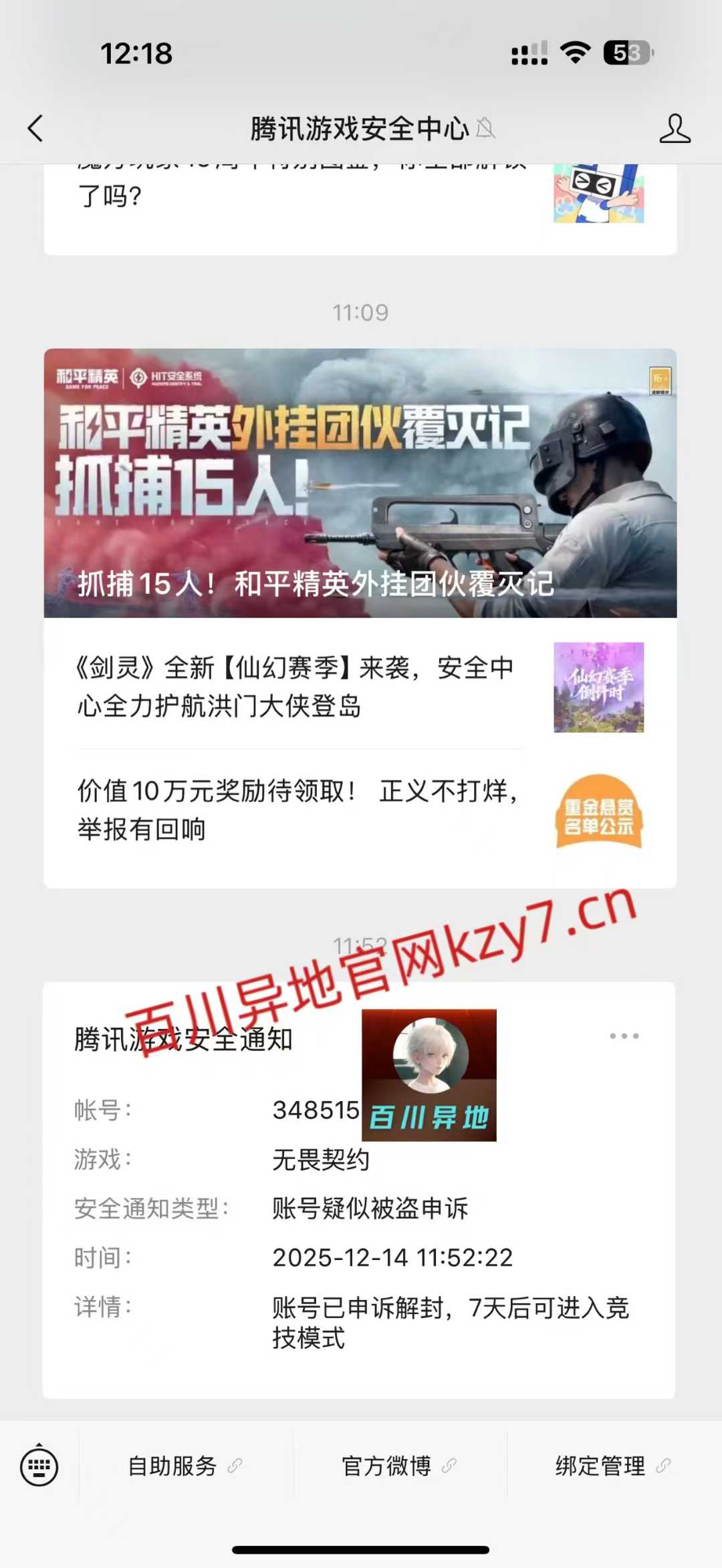
Task: Open the more options dots on 腾讯游戏安全通知
Action: point(624,1036)
